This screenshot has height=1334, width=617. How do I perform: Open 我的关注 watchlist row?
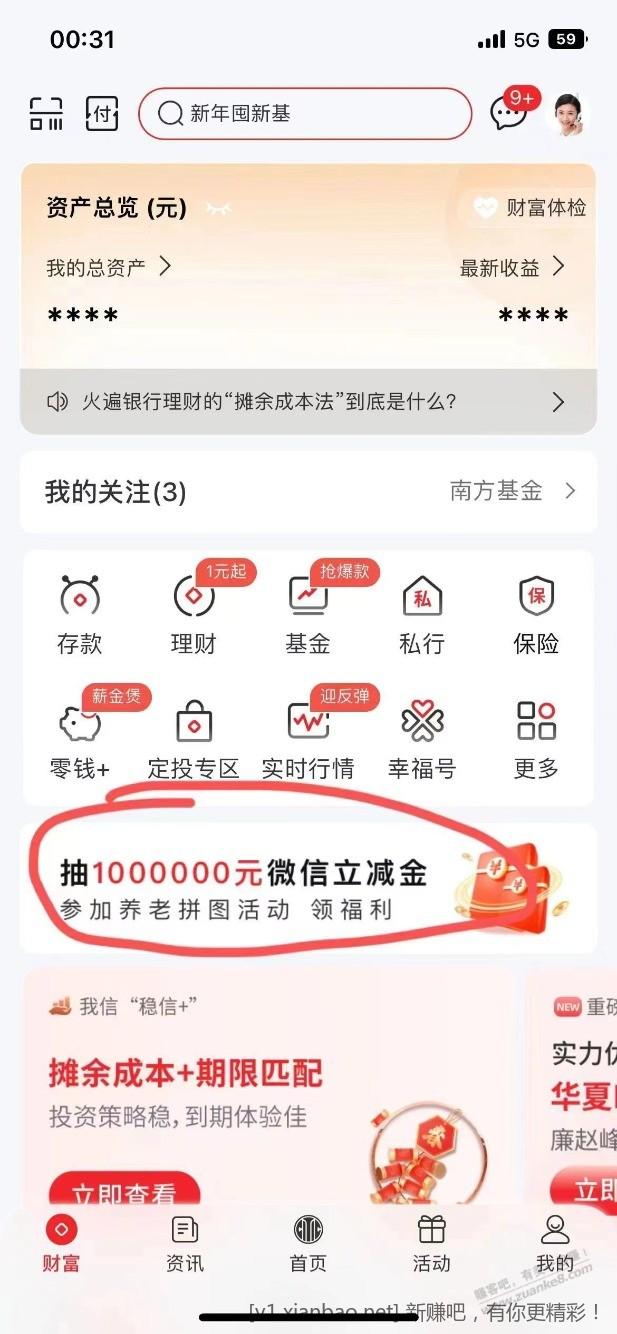tap(308, 491)
